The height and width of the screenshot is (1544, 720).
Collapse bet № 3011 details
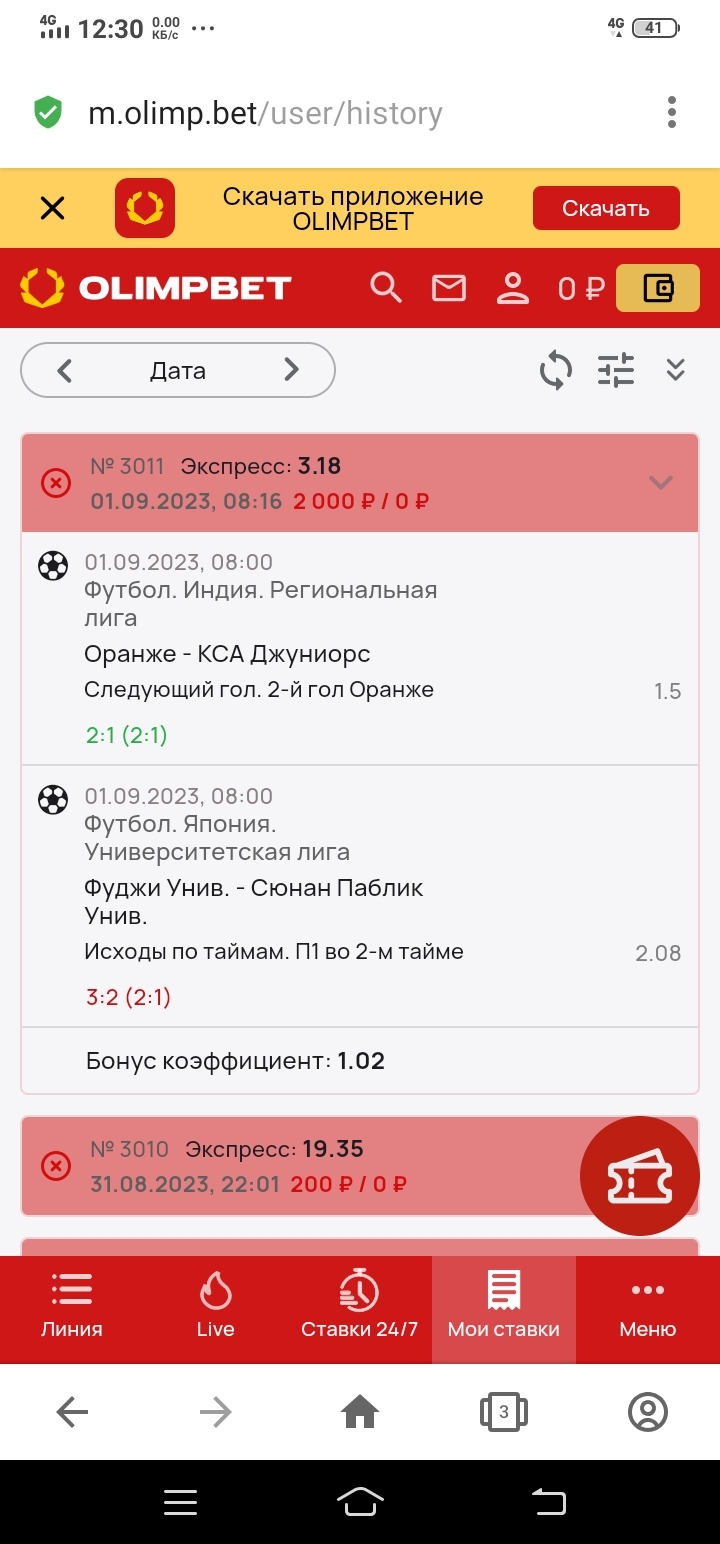660,483
